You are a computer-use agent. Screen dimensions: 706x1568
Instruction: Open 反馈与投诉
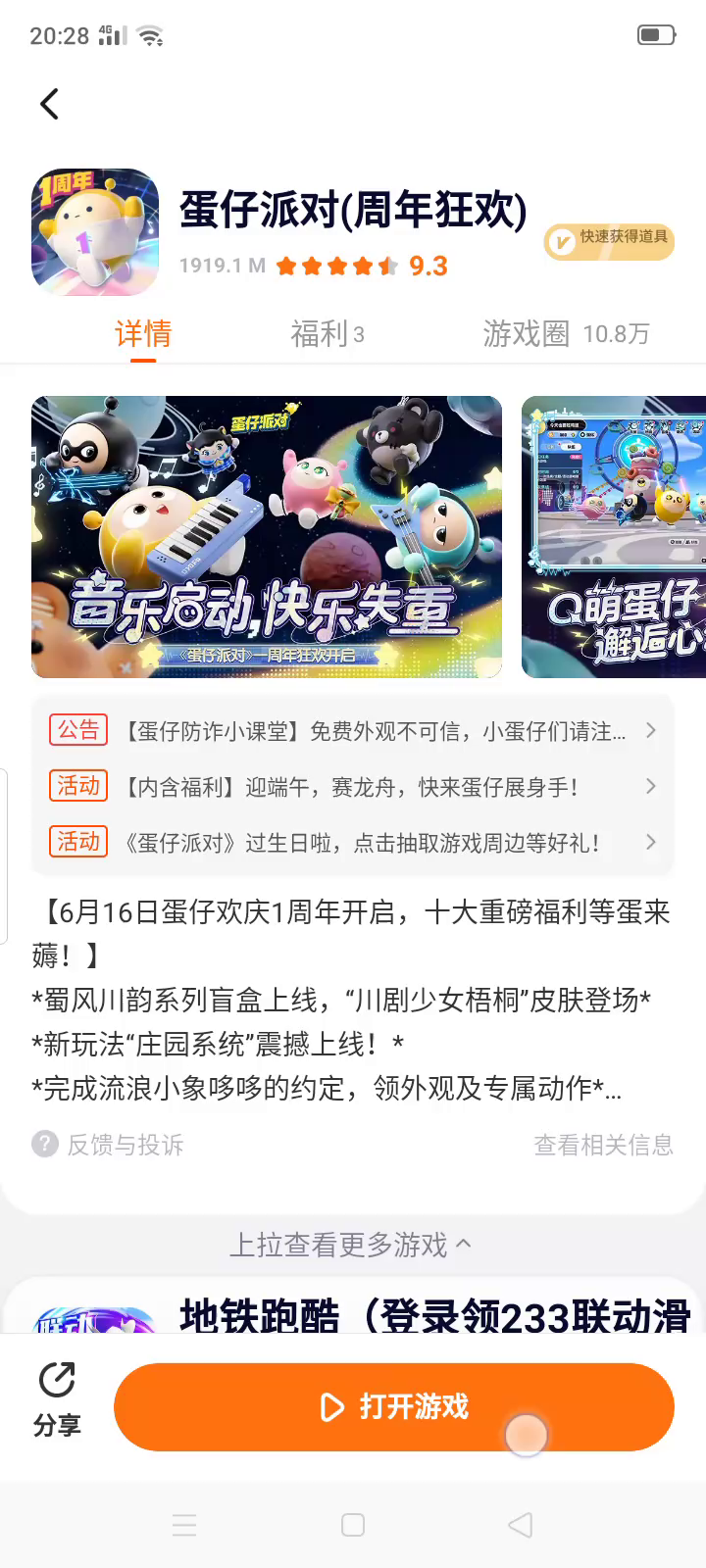[x=108, y=1145]
